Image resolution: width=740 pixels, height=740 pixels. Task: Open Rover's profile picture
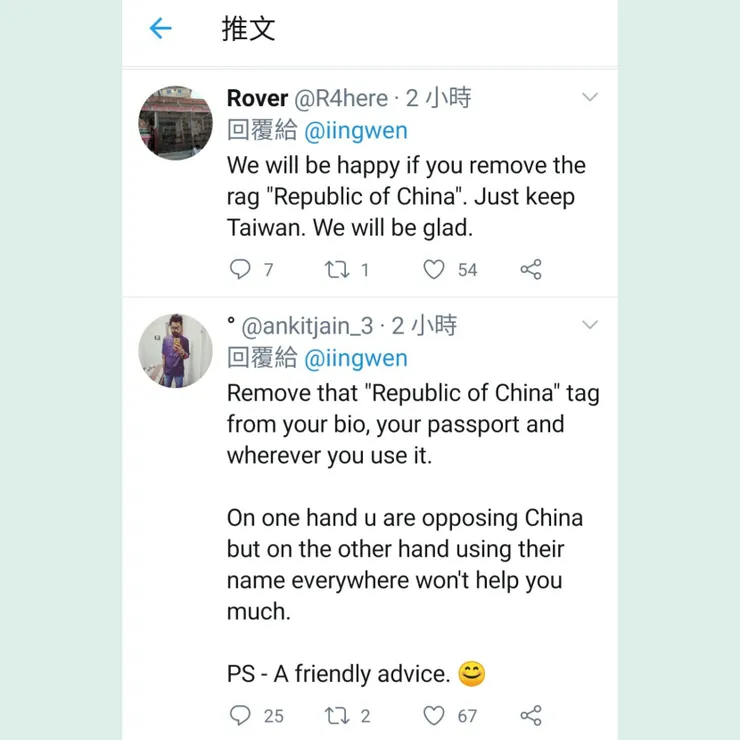[x=175, y=122]
